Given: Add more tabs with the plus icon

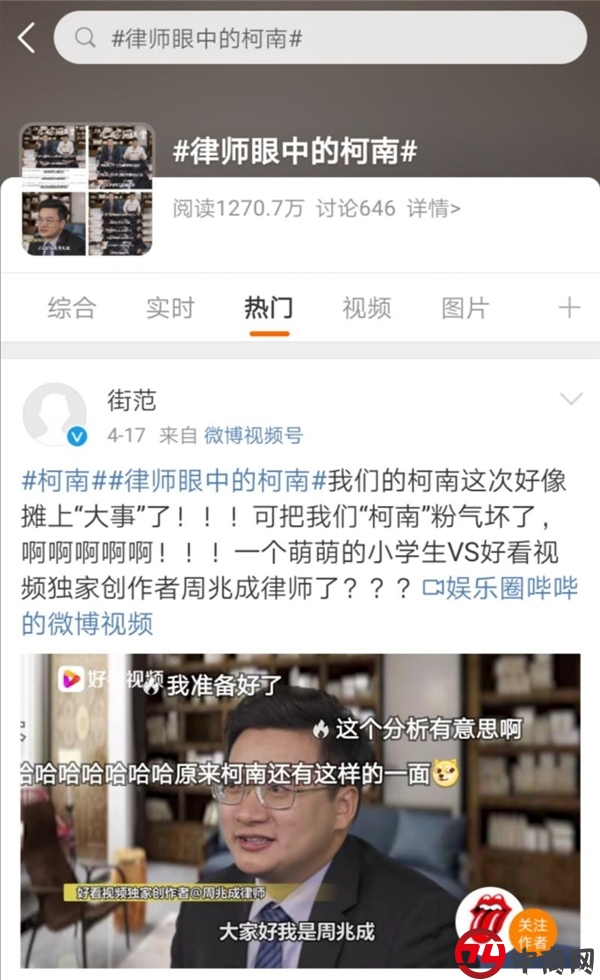Looking at the screenshot, I should click(x=569, y=308).
